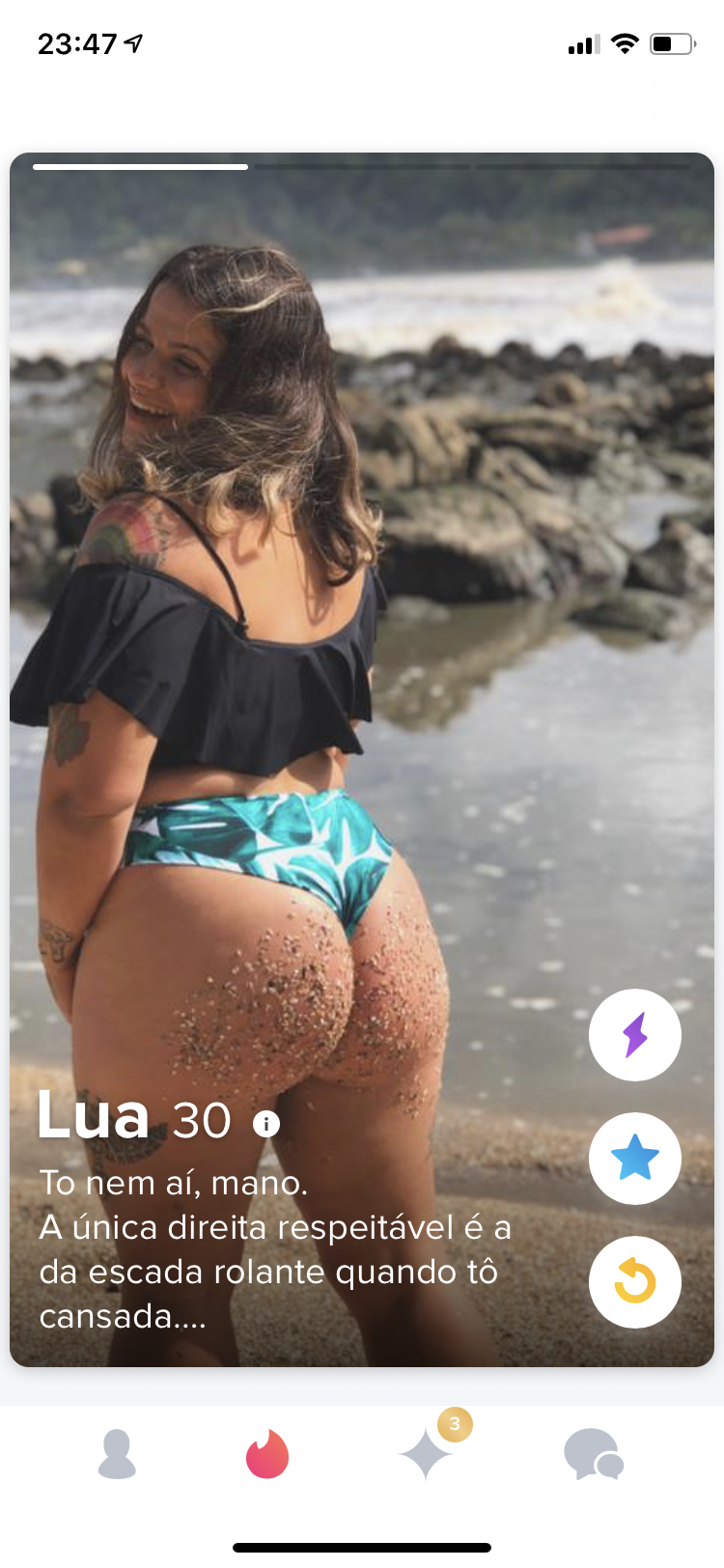Open Lua's profile card photo

(362, 759)
